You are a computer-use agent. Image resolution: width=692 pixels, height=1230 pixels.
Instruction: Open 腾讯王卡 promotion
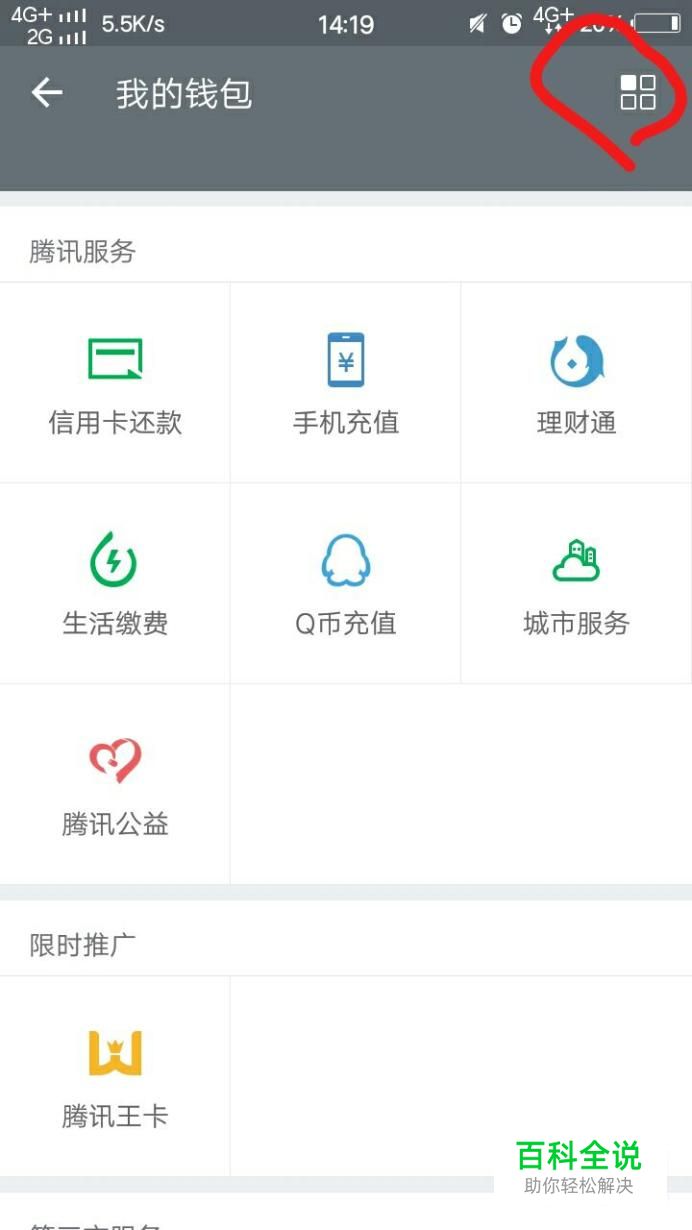click(115, 1077)
